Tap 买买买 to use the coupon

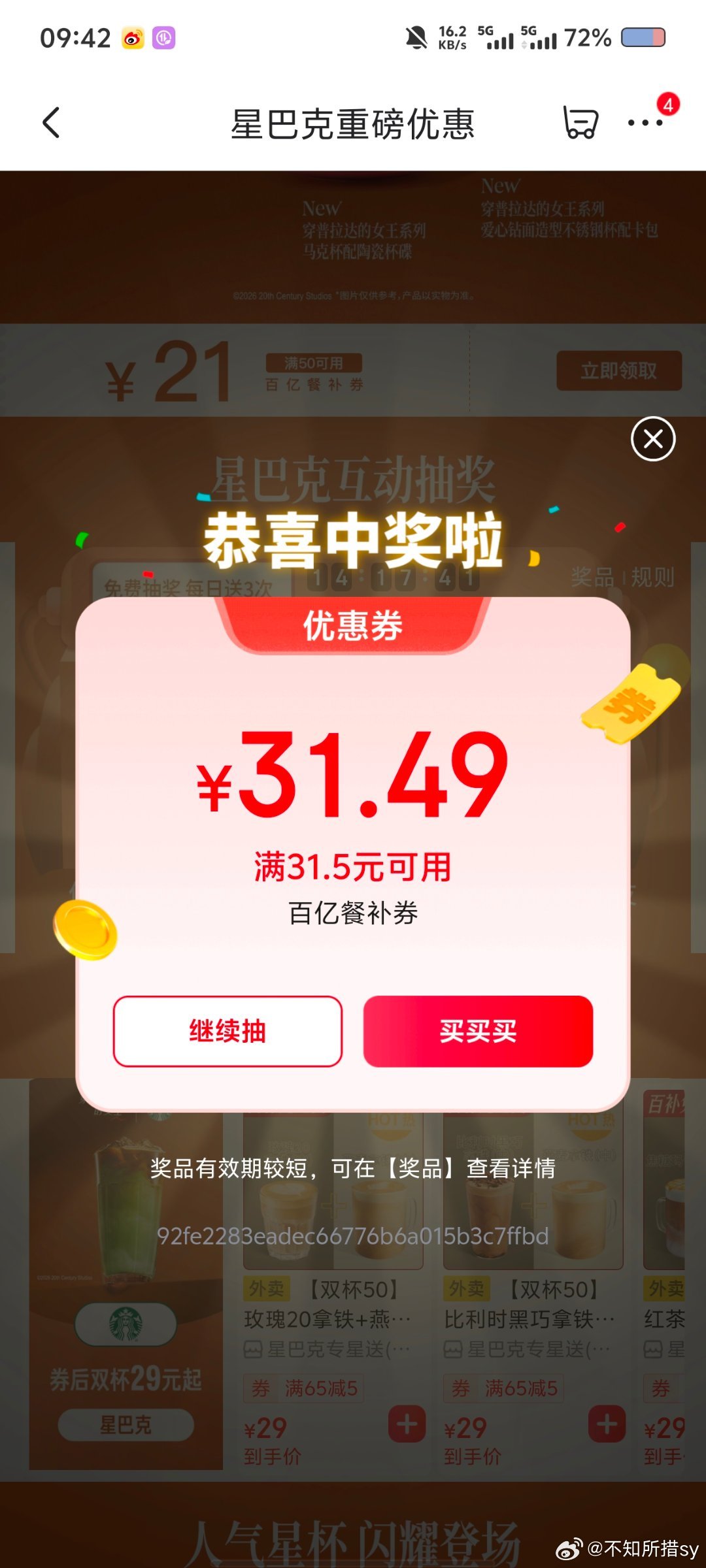point(478,1032)
